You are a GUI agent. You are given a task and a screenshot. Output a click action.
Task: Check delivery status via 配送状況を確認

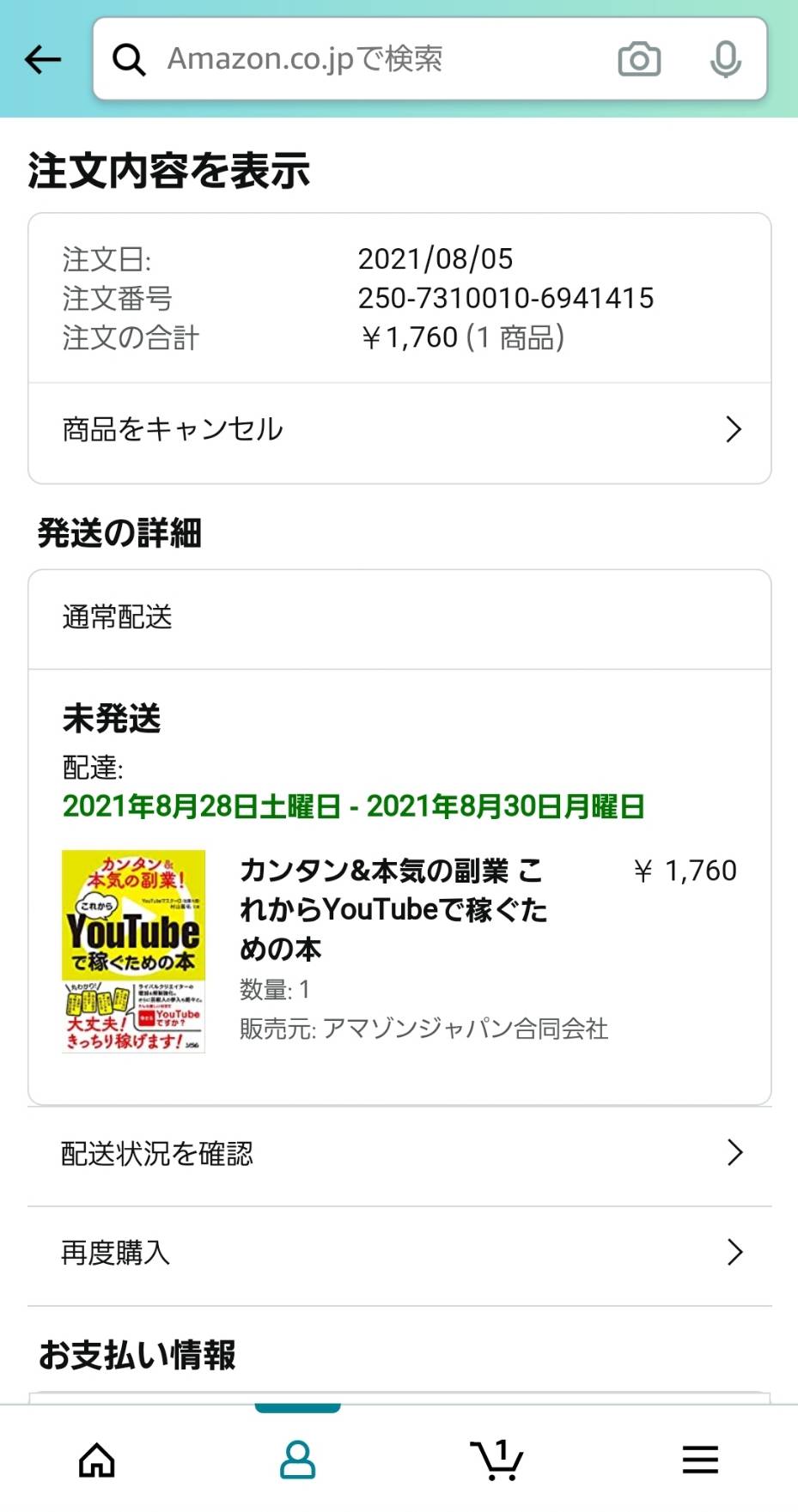click(399, 1154)
